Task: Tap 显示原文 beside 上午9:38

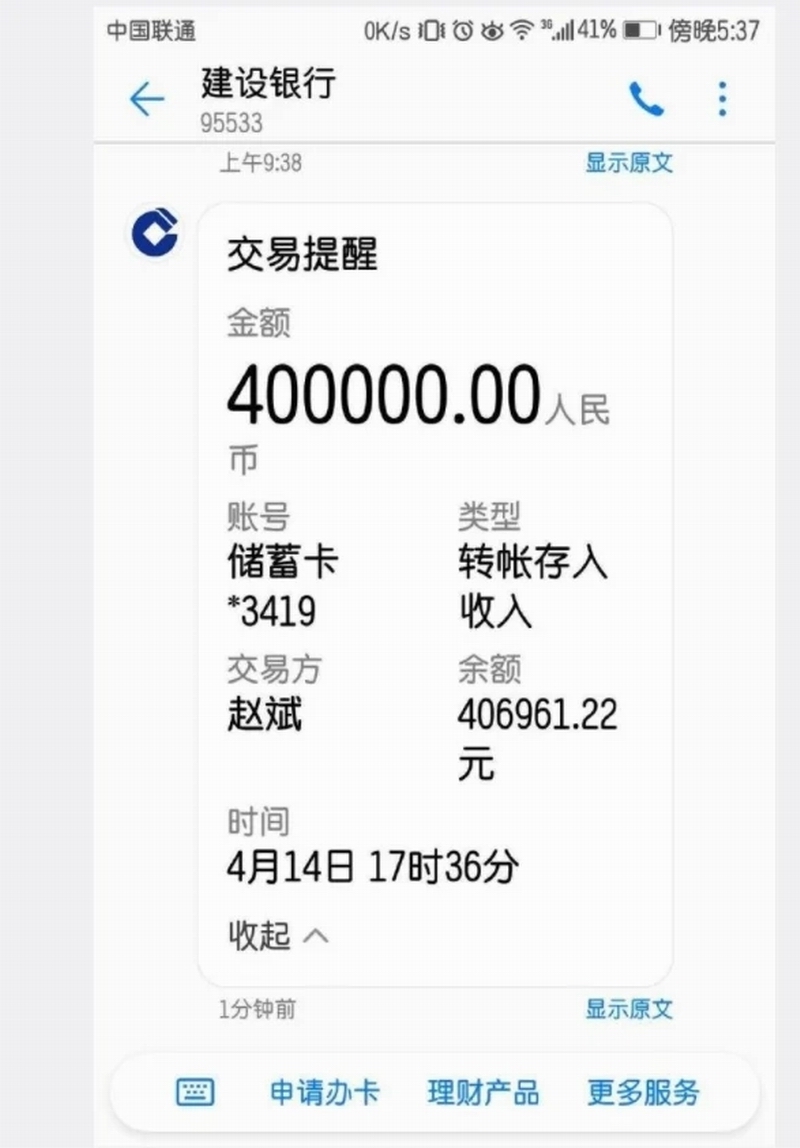Action: (629, 163)
